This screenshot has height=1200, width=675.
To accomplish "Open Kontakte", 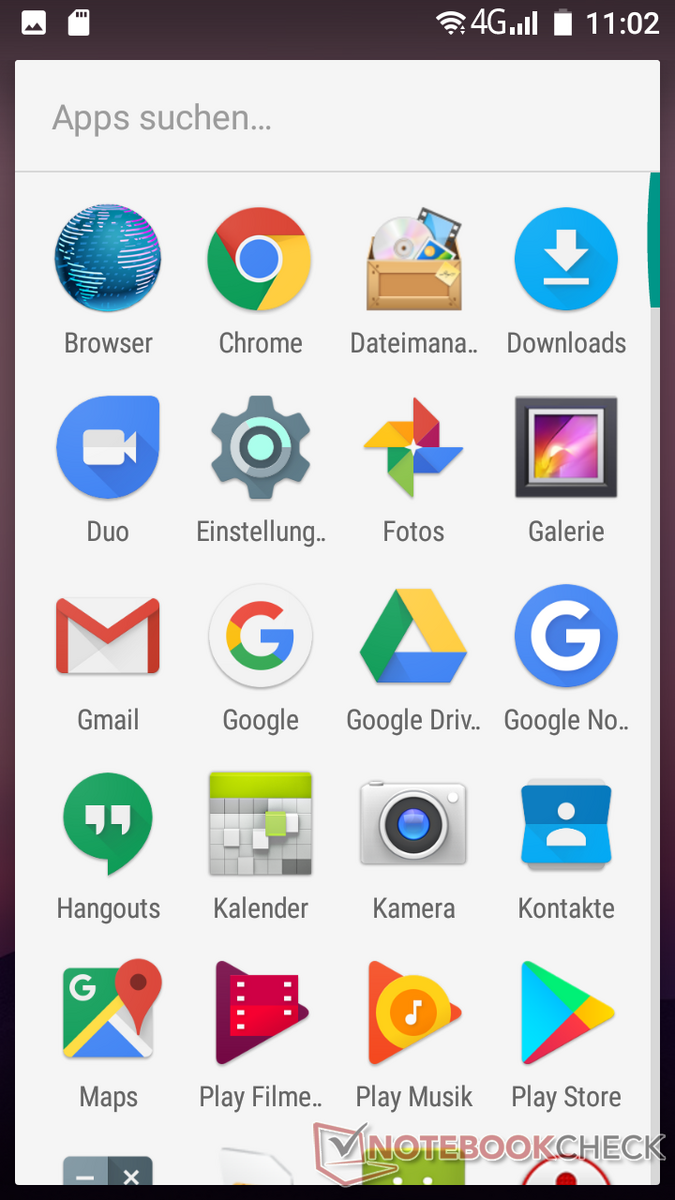I will (566, 824).
